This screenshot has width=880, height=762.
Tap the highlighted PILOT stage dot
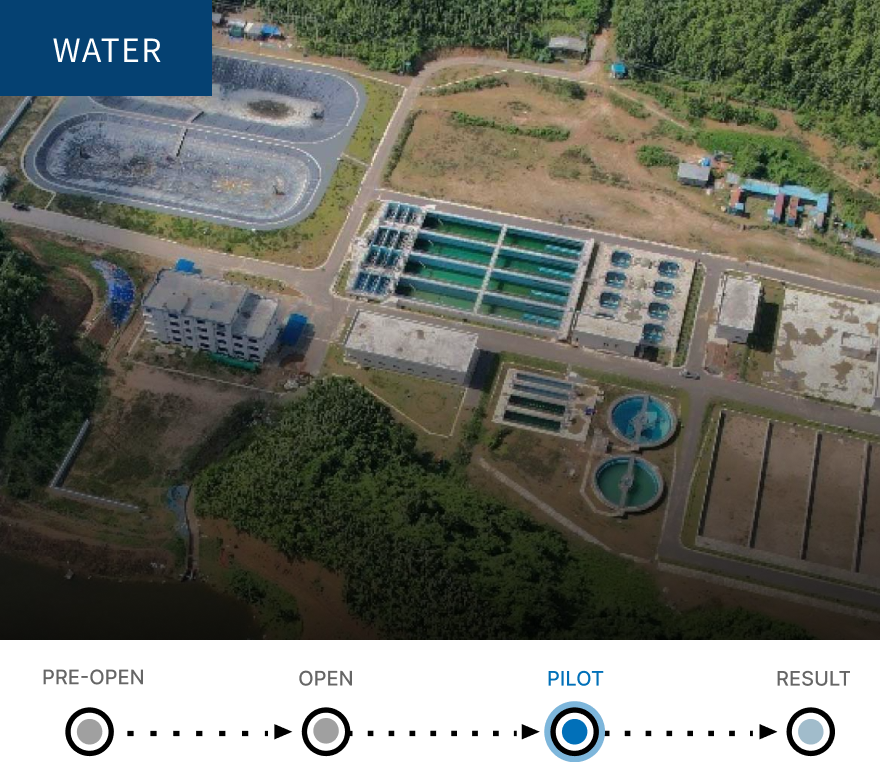(x=574, y=732)
